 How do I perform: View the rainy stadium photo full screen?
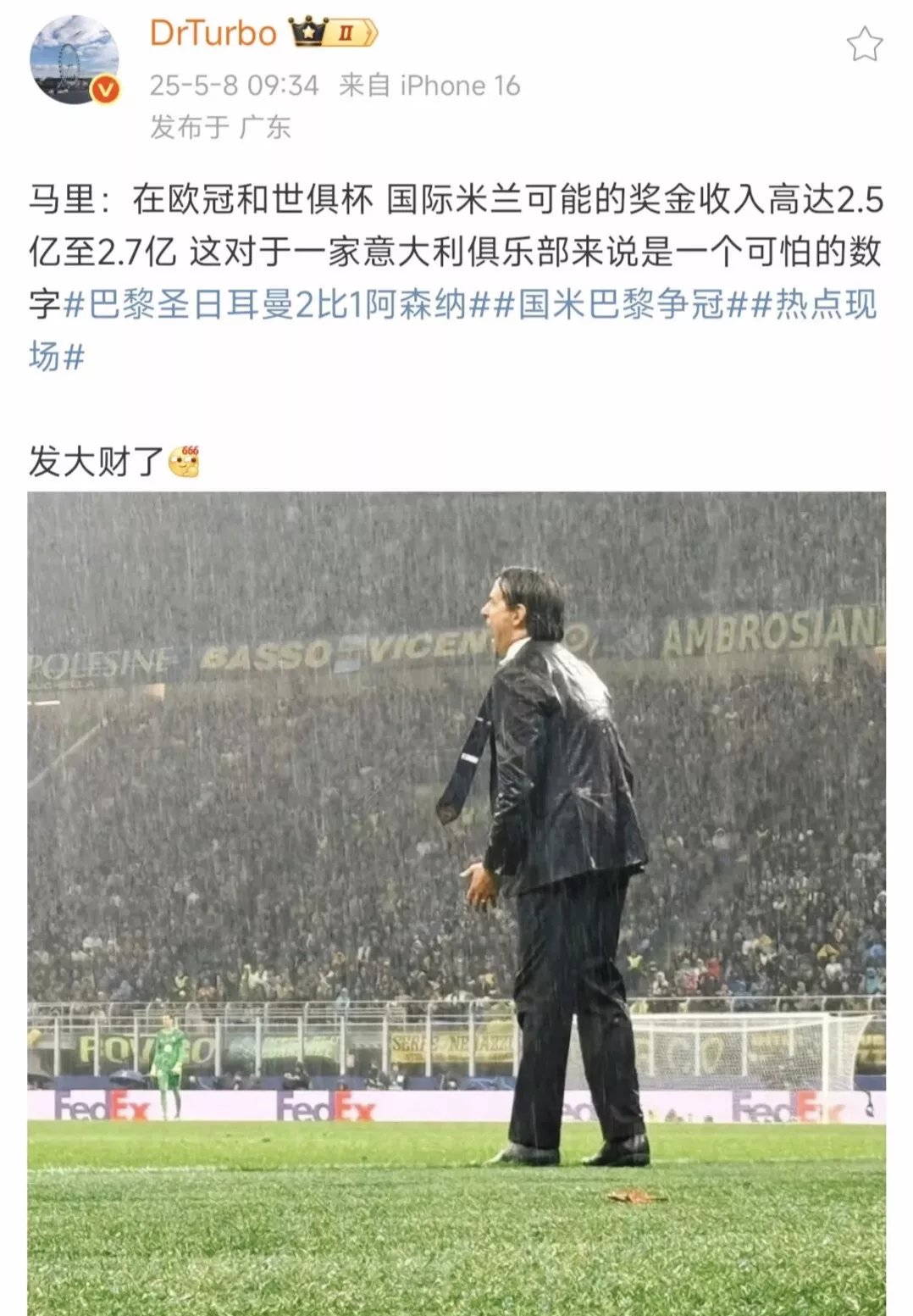tap(456, 902)
